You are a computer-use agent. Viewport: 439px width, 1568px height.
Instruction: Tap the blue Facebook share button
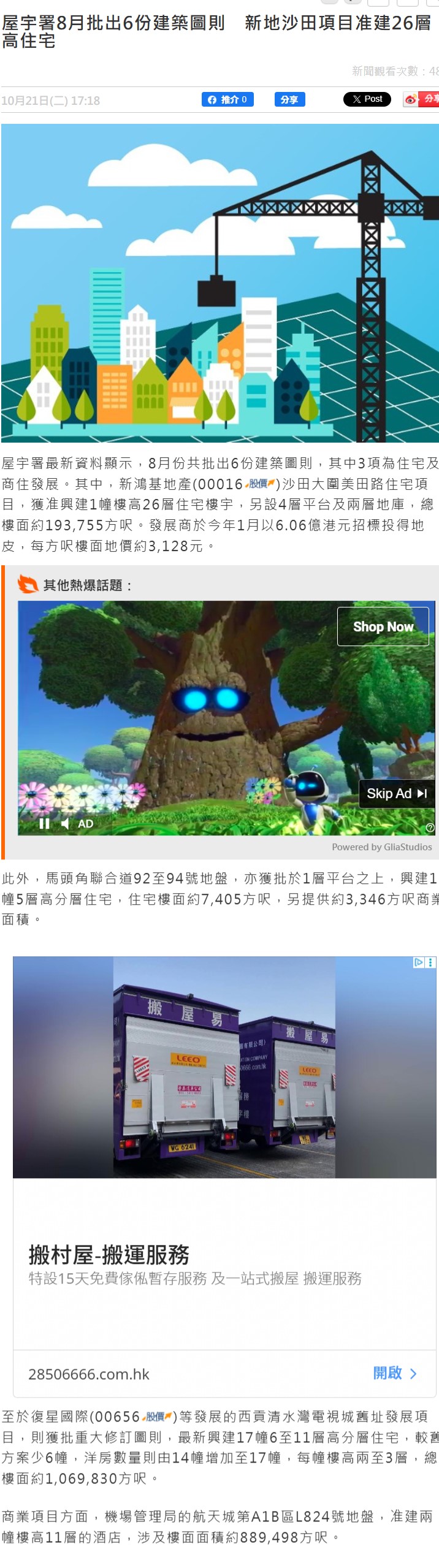[x=289, y=99]
